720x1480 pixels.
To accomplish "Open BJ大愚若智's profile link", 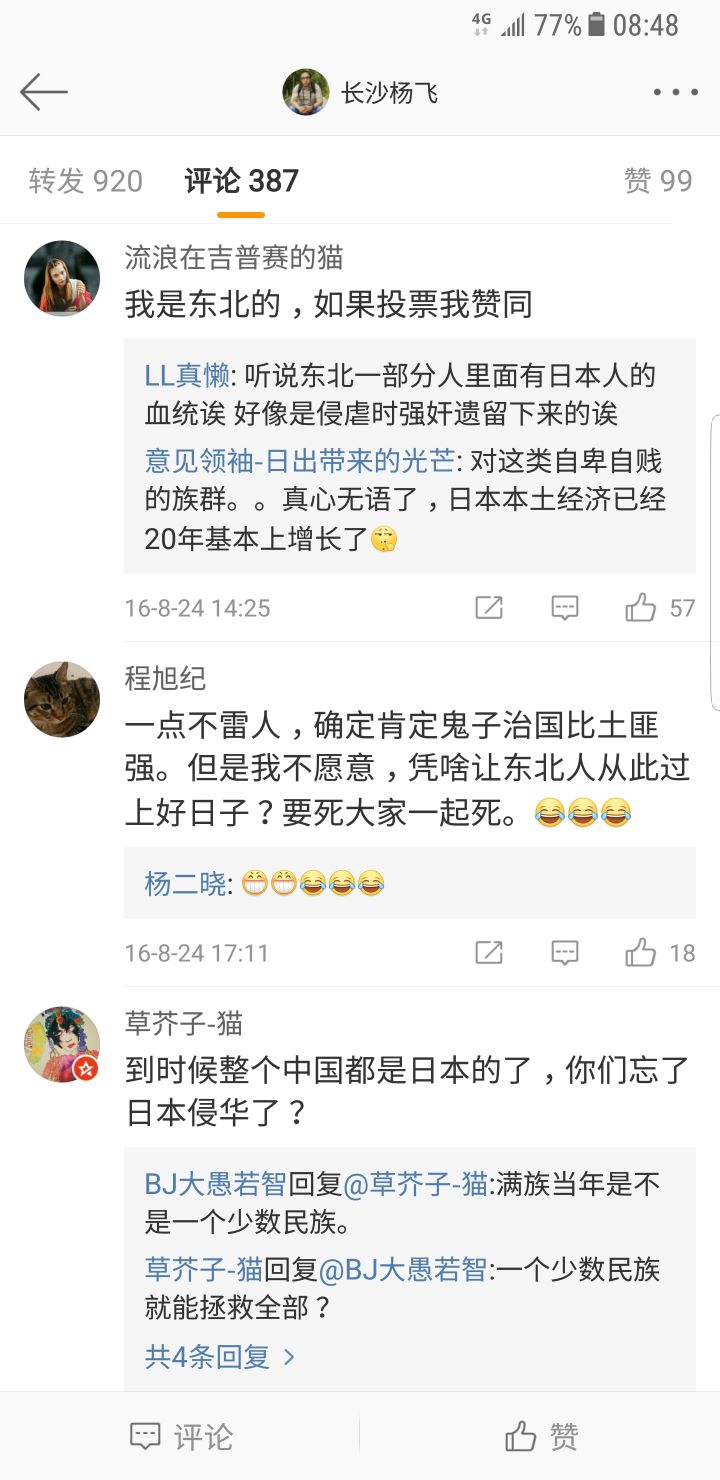I will (x=215, y=1185).
